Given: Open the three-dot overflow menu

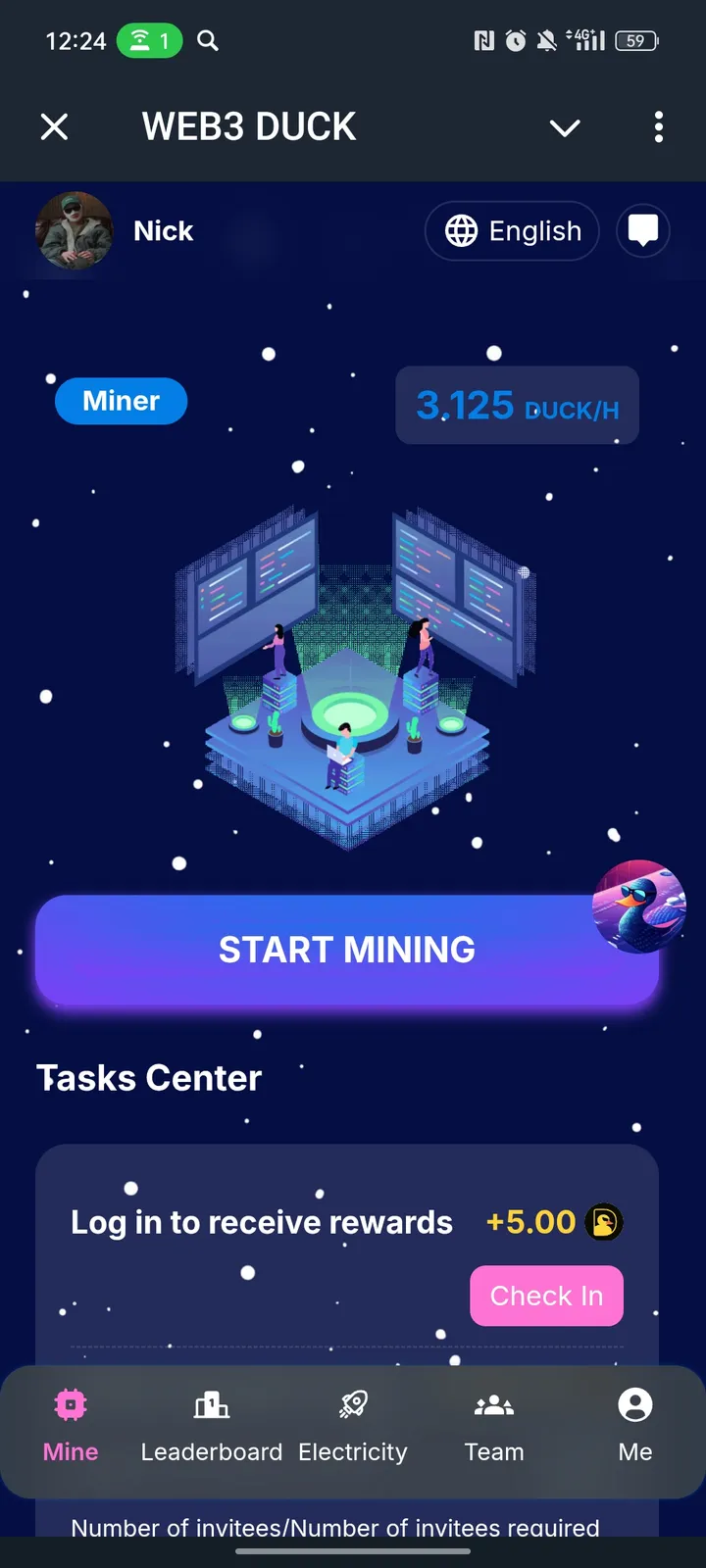Looking at the screenshot, I should tap(658, 126).
